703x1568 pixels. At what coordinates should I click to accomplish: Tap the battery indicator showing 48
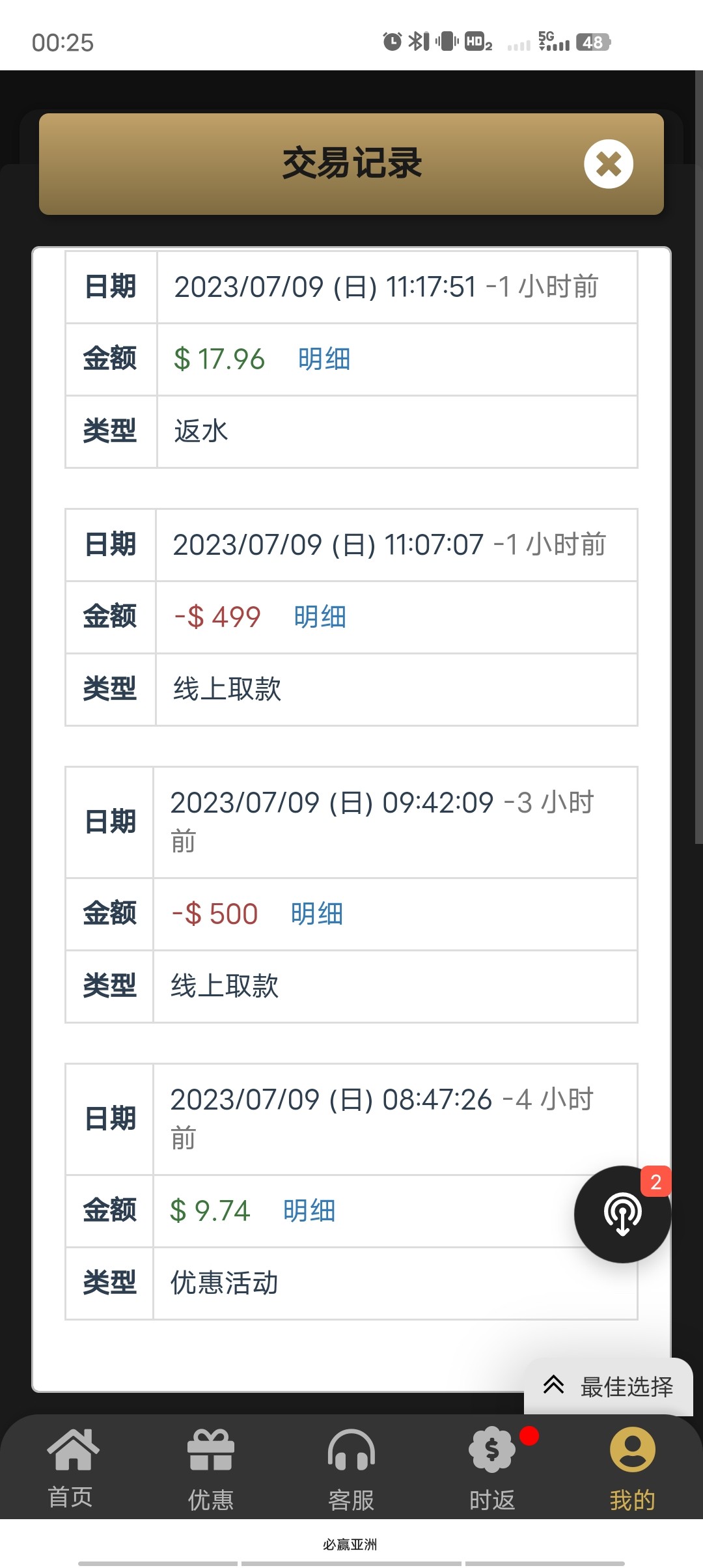click(x=591, y=42)
